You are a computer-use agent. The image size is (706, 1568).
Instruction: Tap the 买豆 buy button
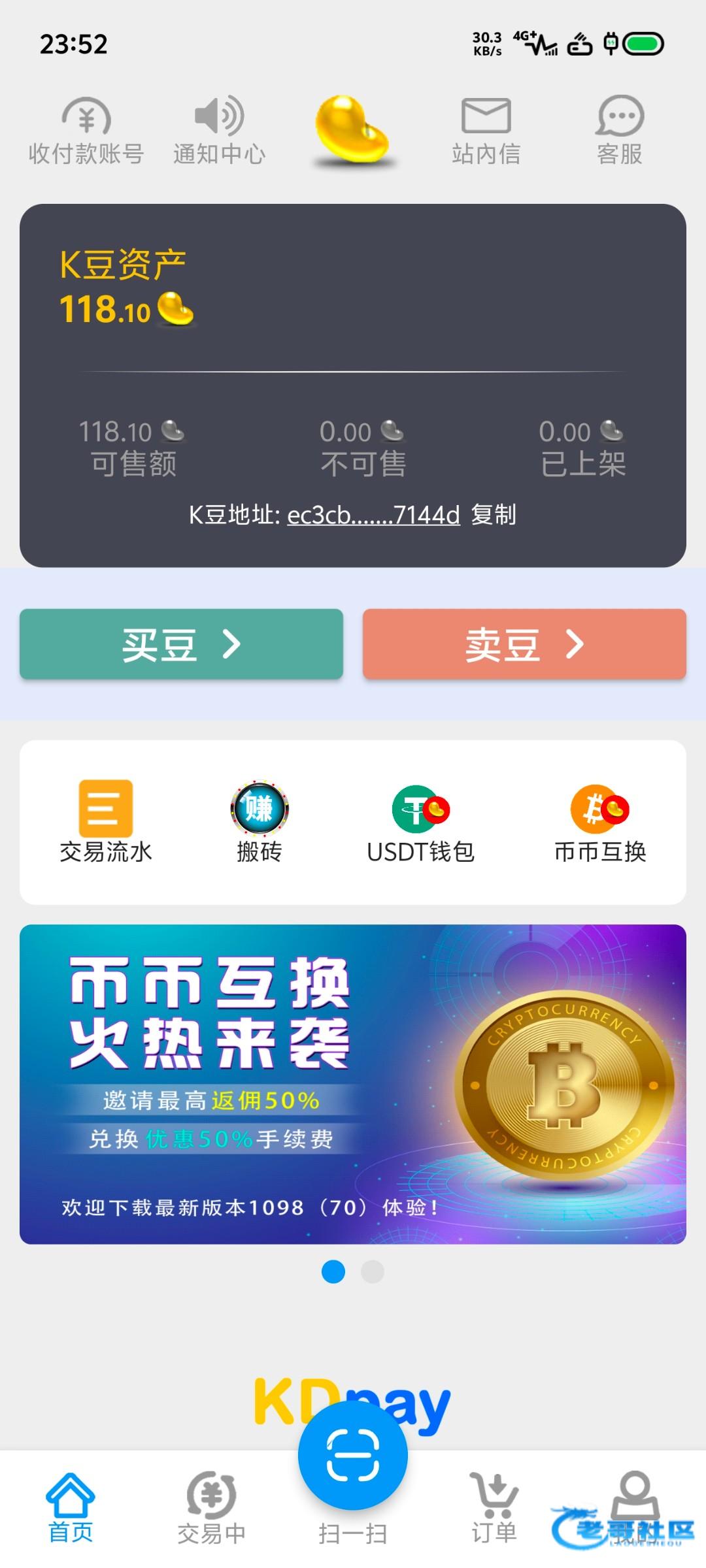click(x=181, y=644)
